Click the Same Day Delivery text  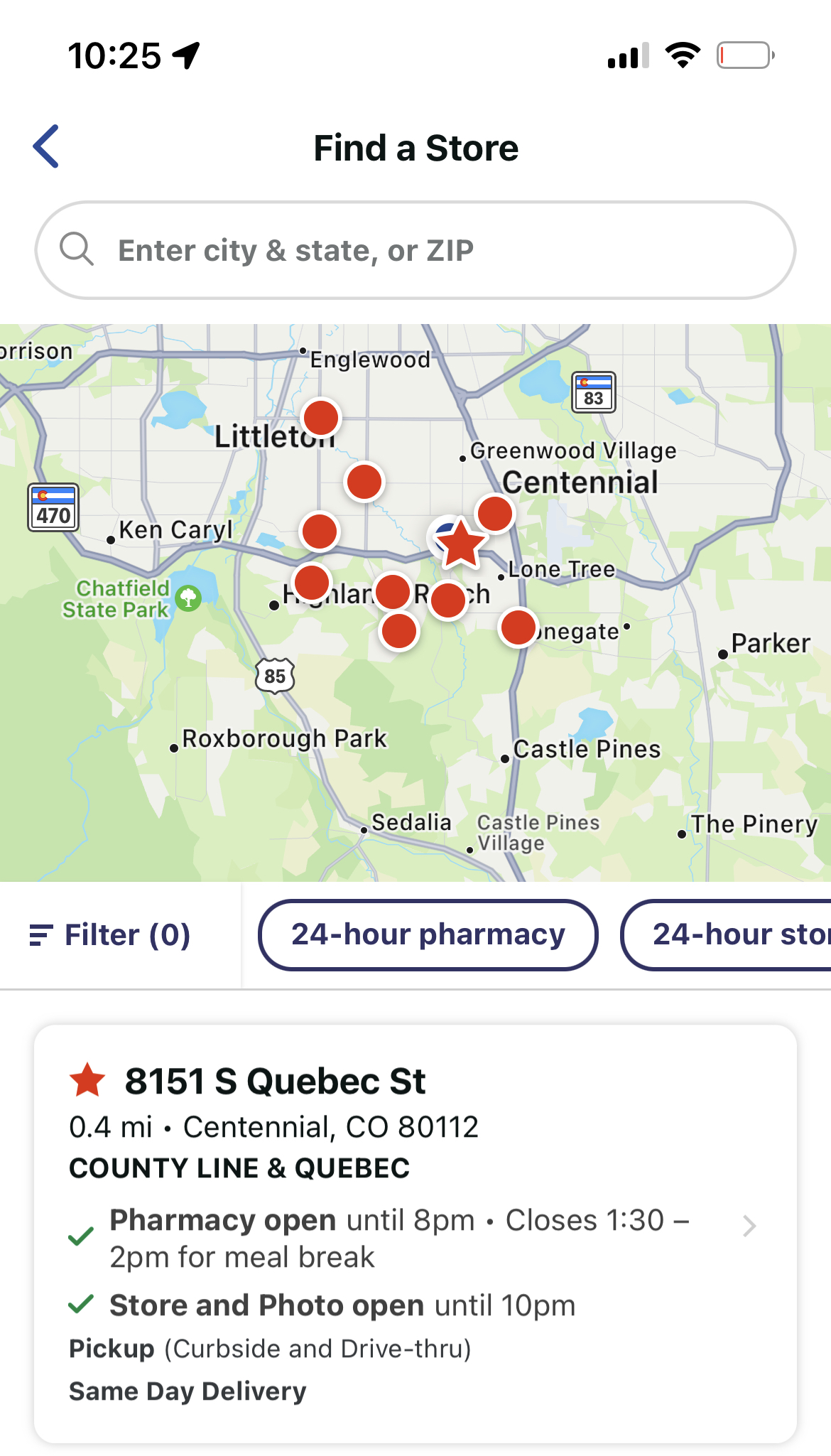tap(187, 1391)
